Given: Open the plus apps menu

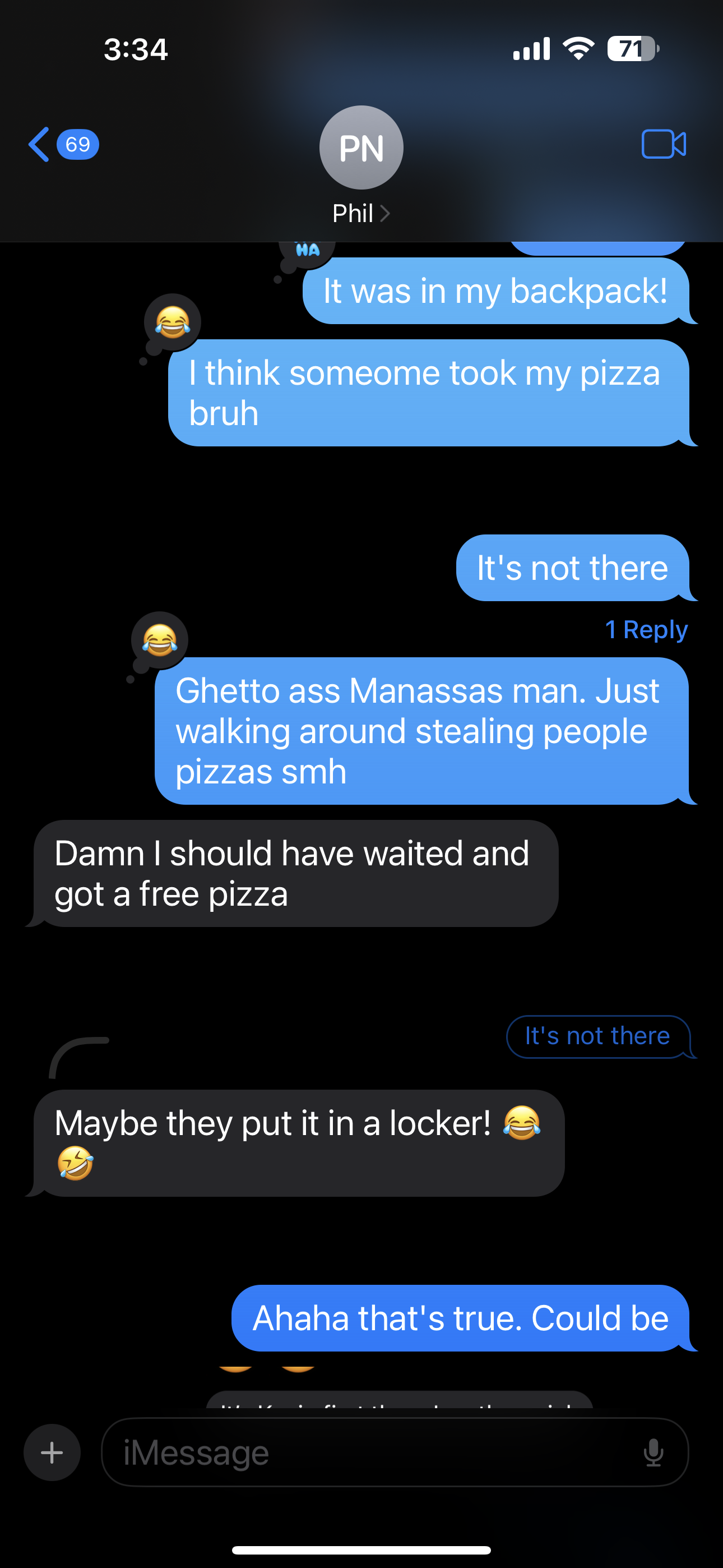Looking at the screenshot, I should [52, 1452].
